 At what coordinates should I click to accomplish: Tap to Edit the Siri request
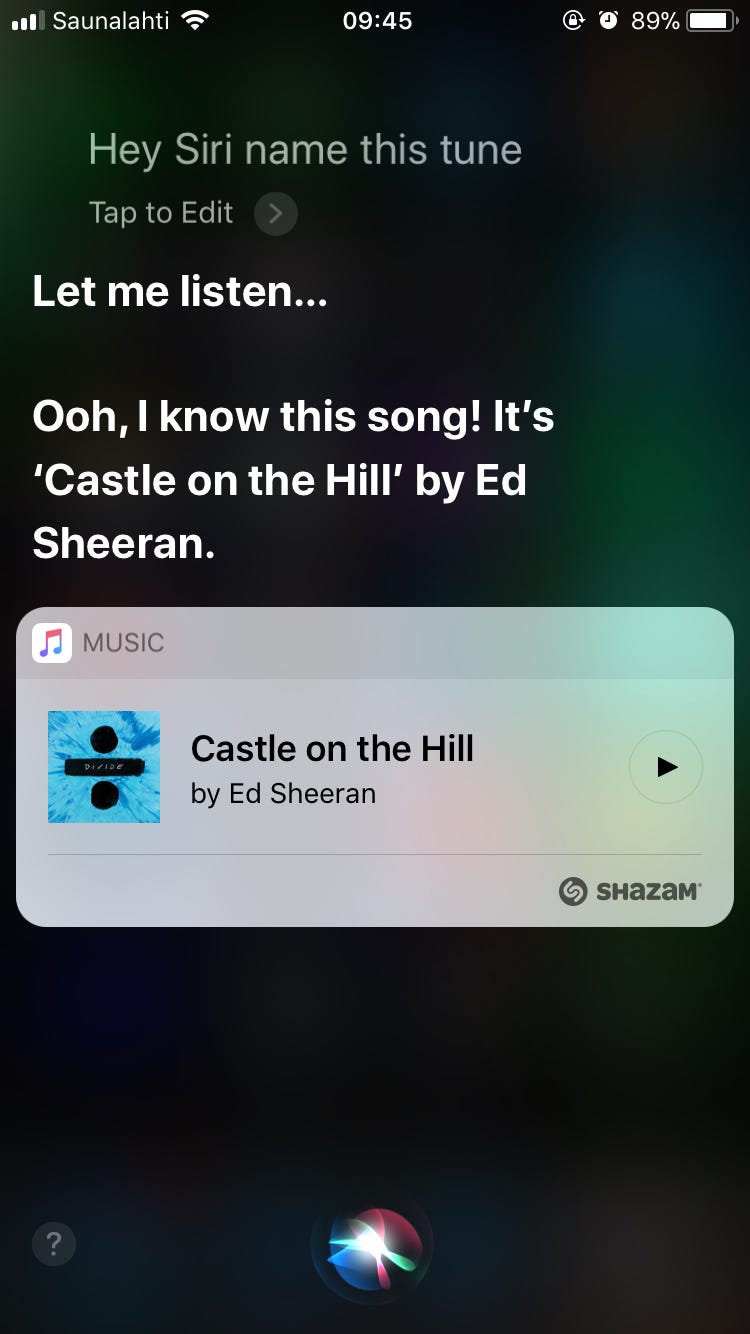[190, 213]
